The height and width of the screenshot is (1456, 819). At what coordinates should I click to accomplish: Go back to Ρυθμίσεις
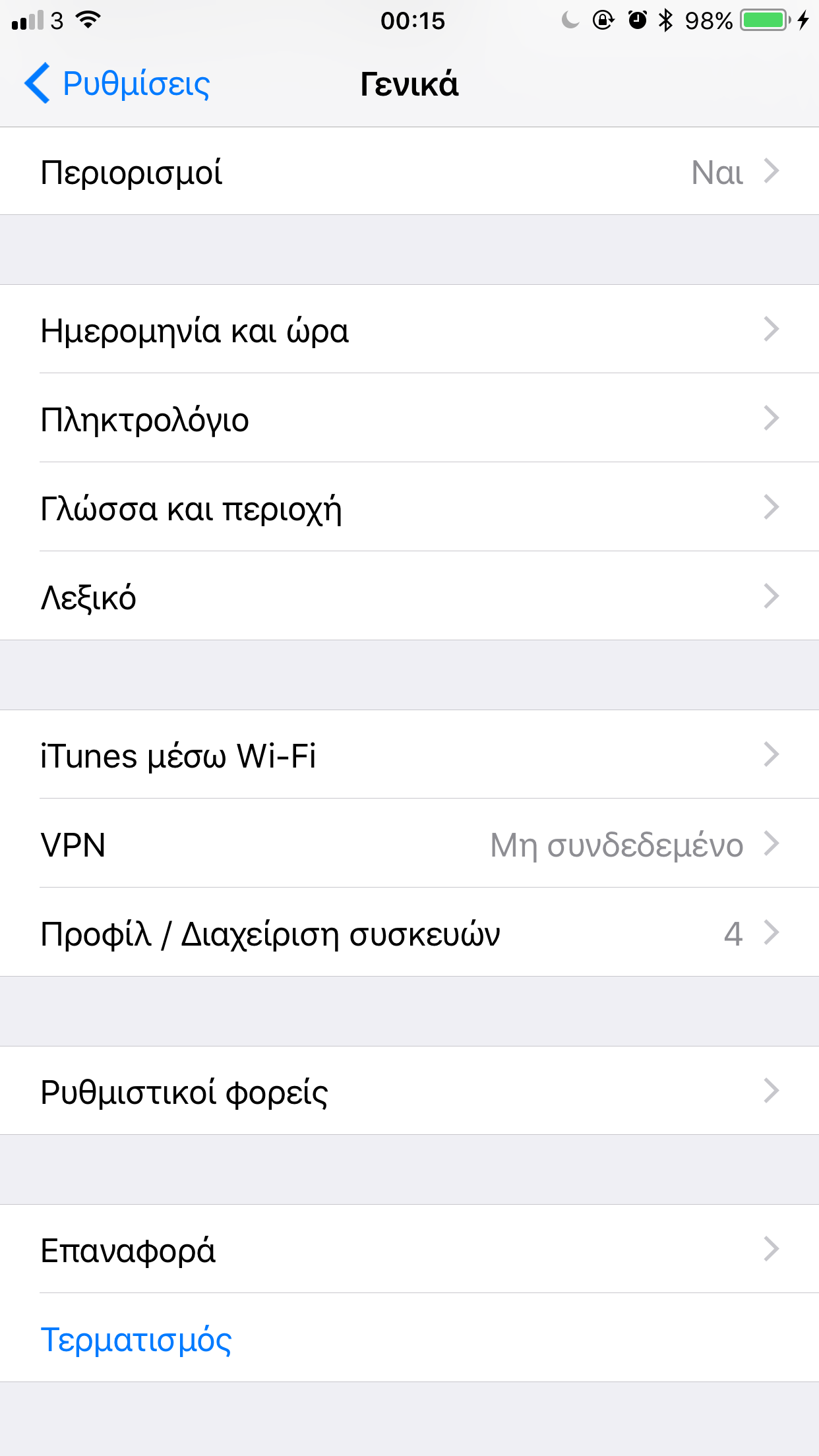[117, 84]
